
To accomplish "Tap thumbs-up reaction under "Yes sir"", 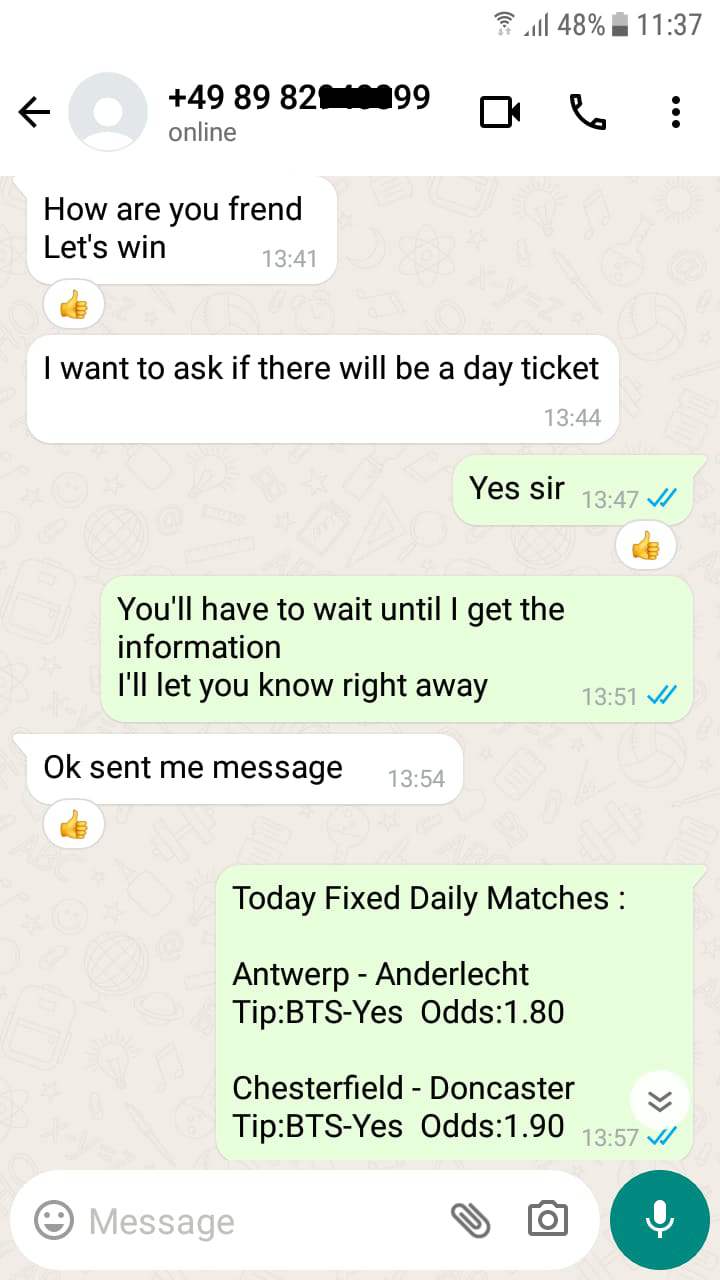I will point(646,545).
